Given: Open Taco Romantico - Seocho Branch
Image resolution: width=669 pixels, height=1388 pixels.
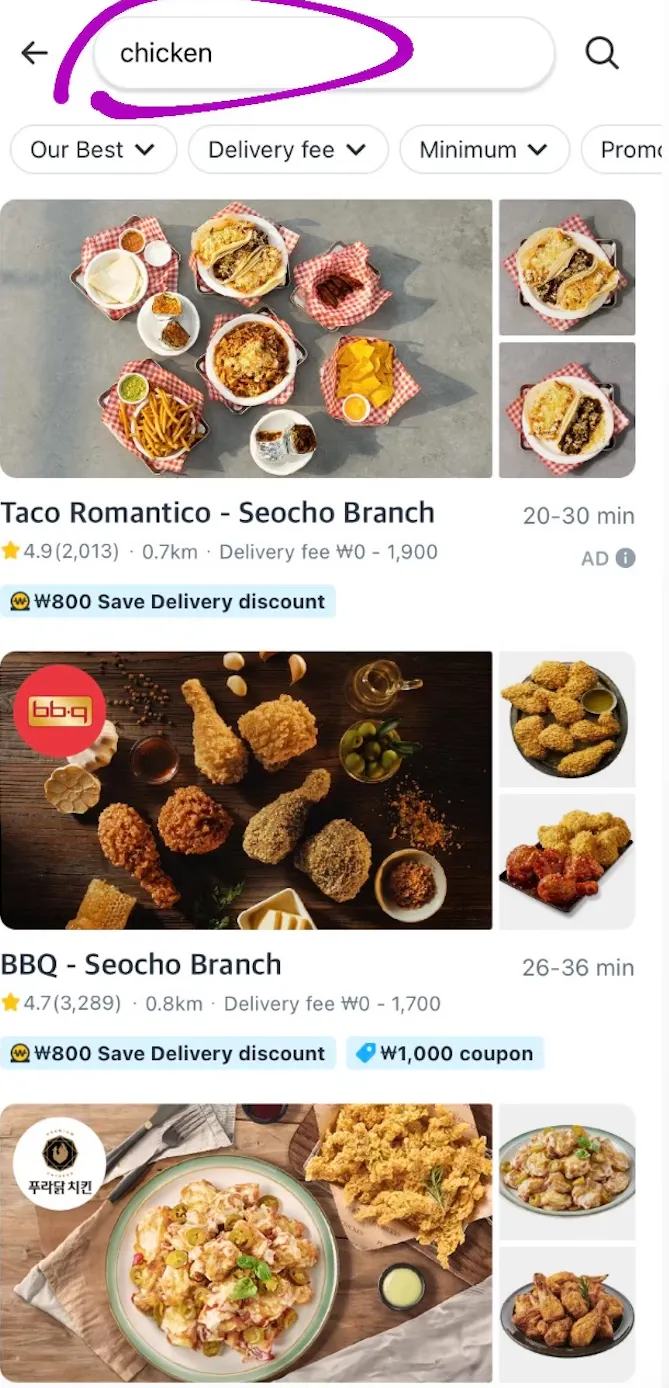Looking at the screenshot, I should coord(218,513).
